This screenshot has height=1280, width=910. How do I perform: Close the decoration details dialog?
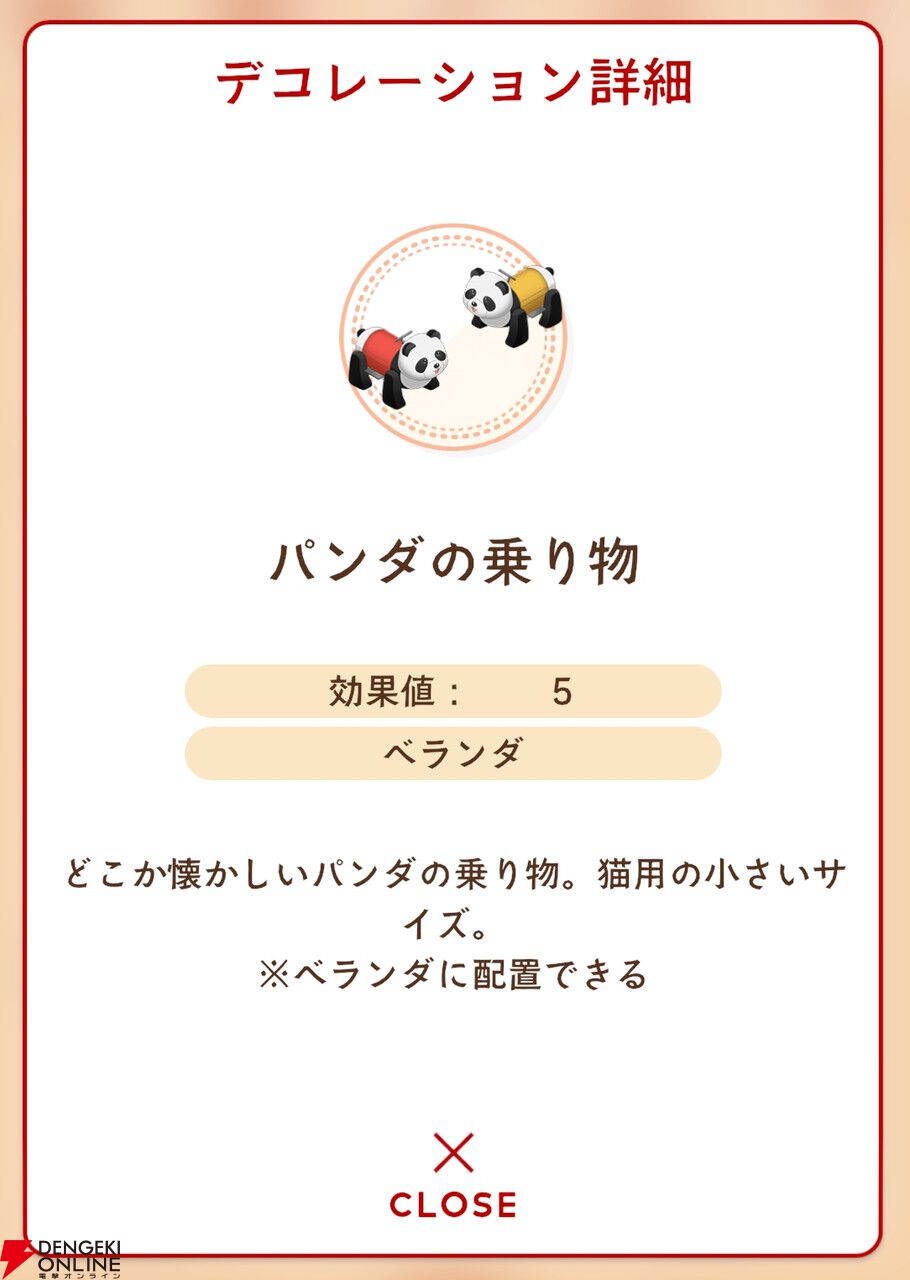pyautogui.click(x=453, y=1176)
